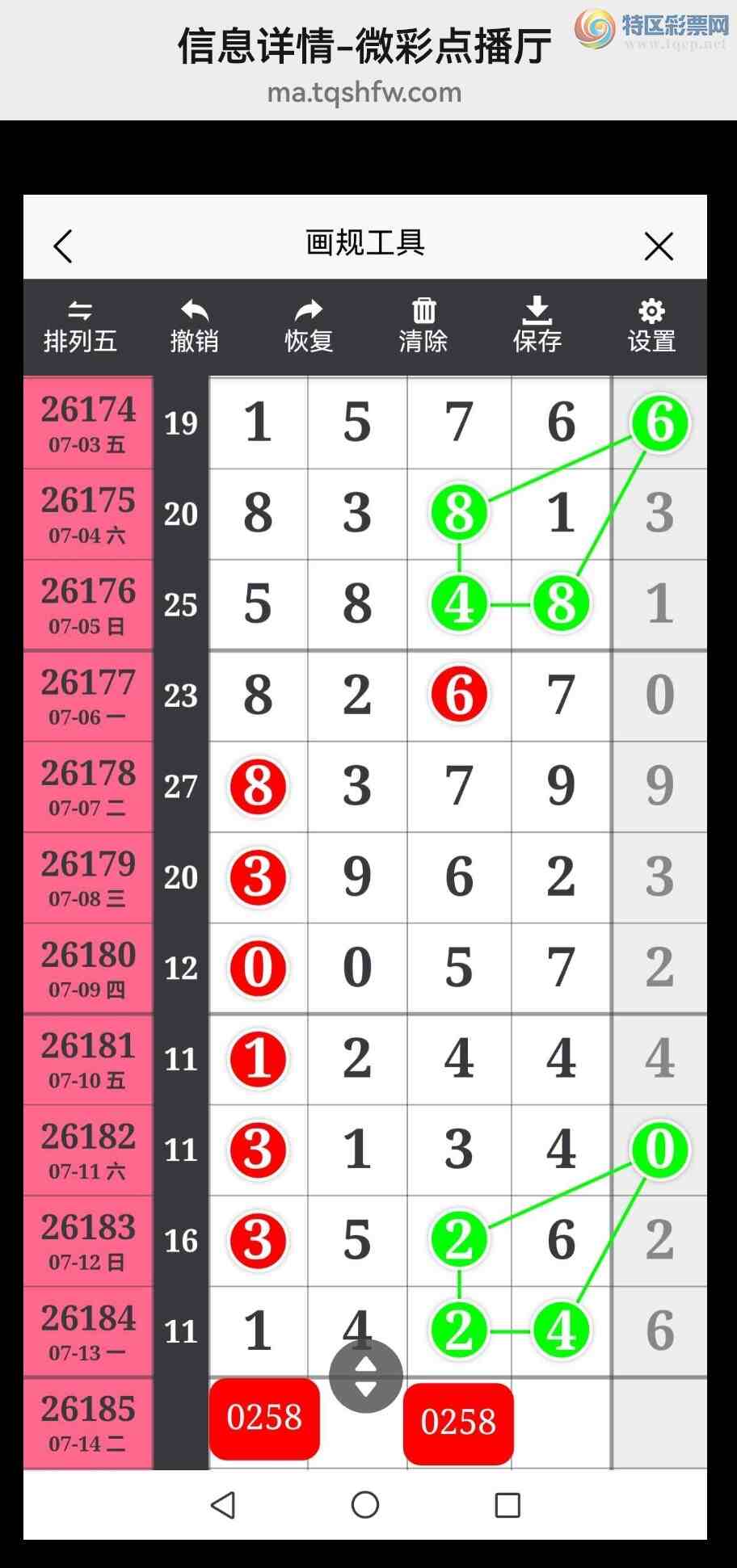Image resolution: width=737 pixels, height=1568 pixels.
Task: Save the chart with 保存
Action: 537,326
